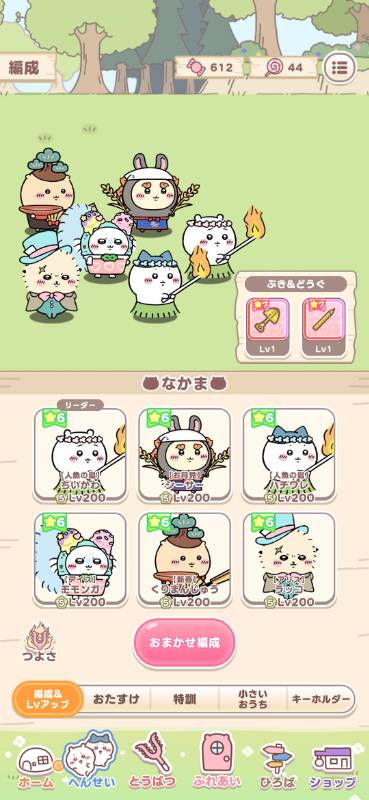Select the ラッコ character card
This screenshot has width=369, height=800.
(289, 560)
